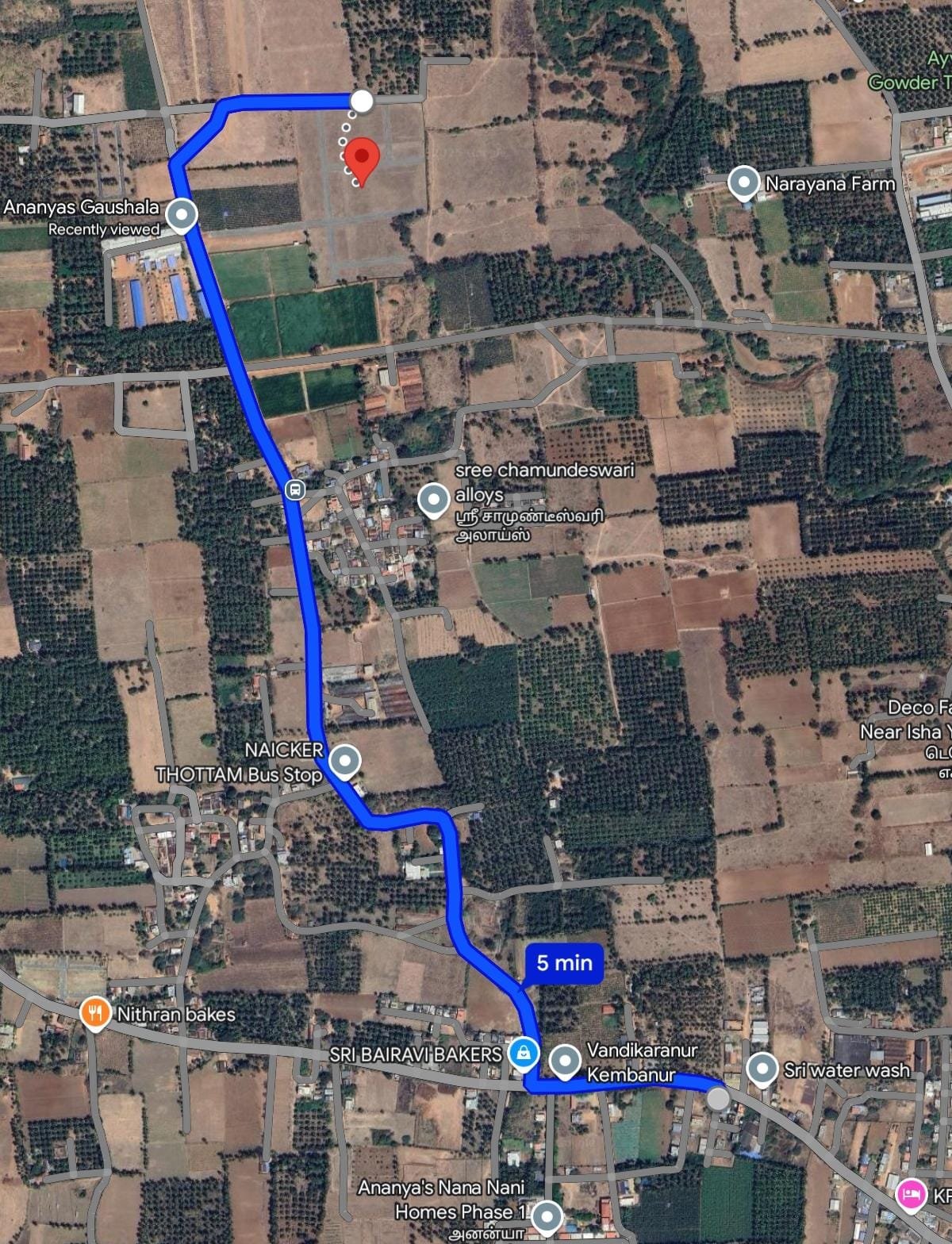The width and height of the screenshot is (952, 1244).
Task: Select the Narayana Farm map pin
Action: tap(743, 182)
